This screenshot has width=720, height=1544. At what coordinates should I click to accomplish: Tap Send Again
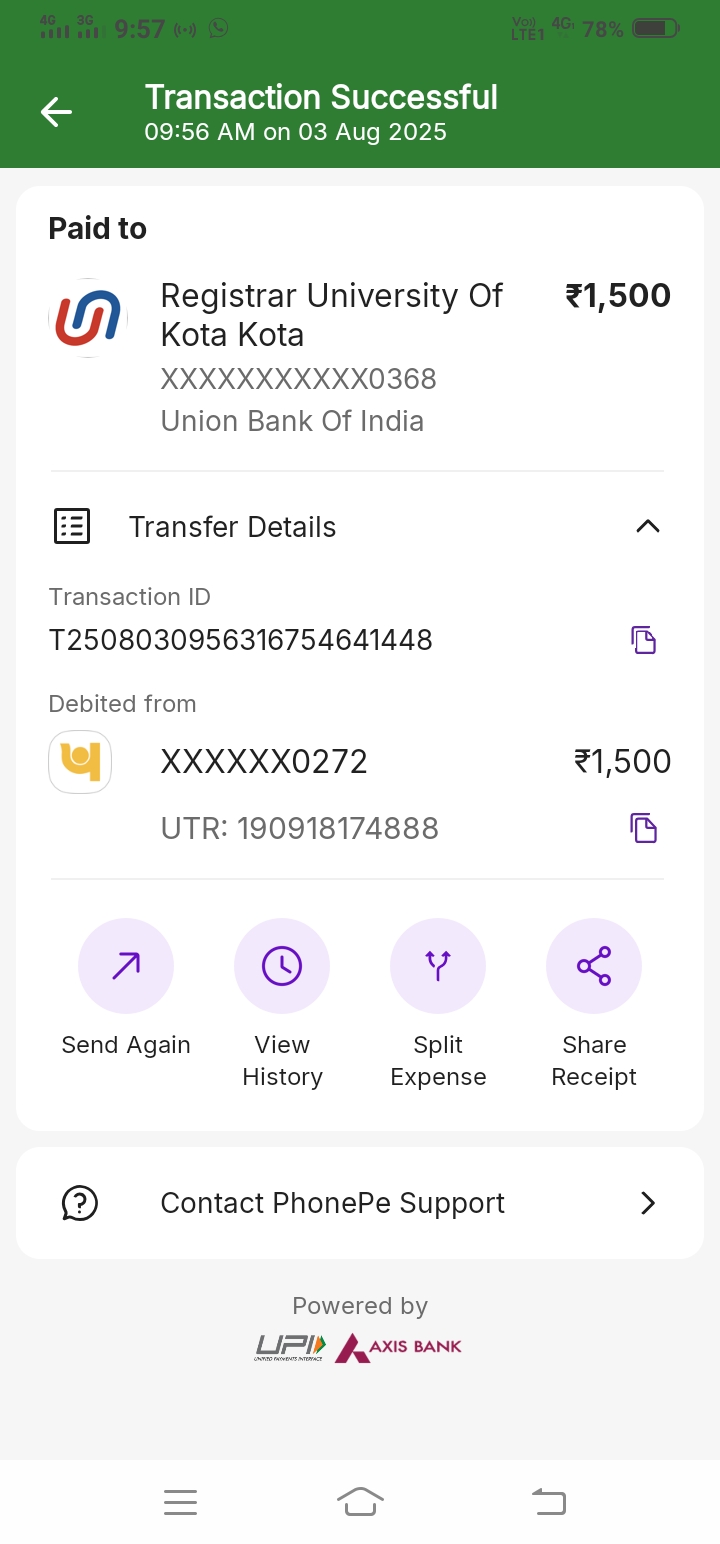pos(126,966)
